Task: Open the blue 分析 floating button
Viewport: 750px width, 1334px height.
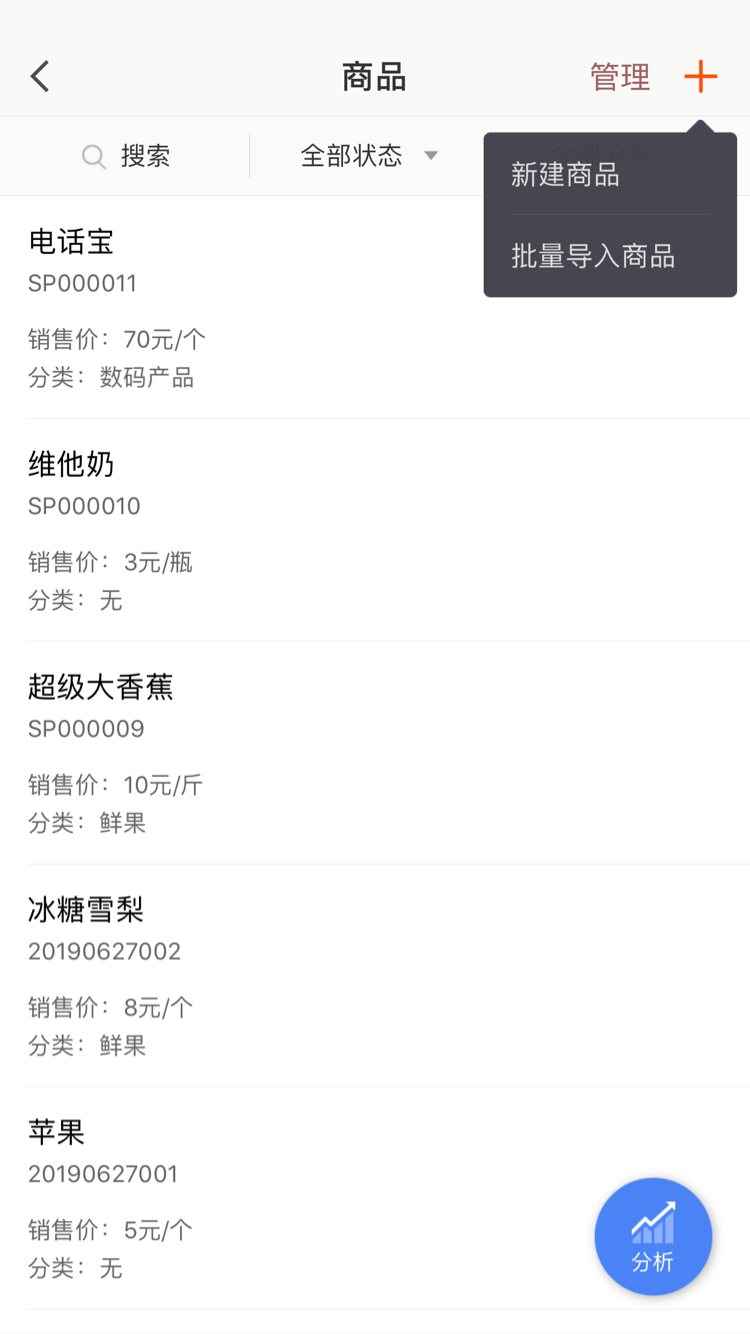Action: (653, 1237)
